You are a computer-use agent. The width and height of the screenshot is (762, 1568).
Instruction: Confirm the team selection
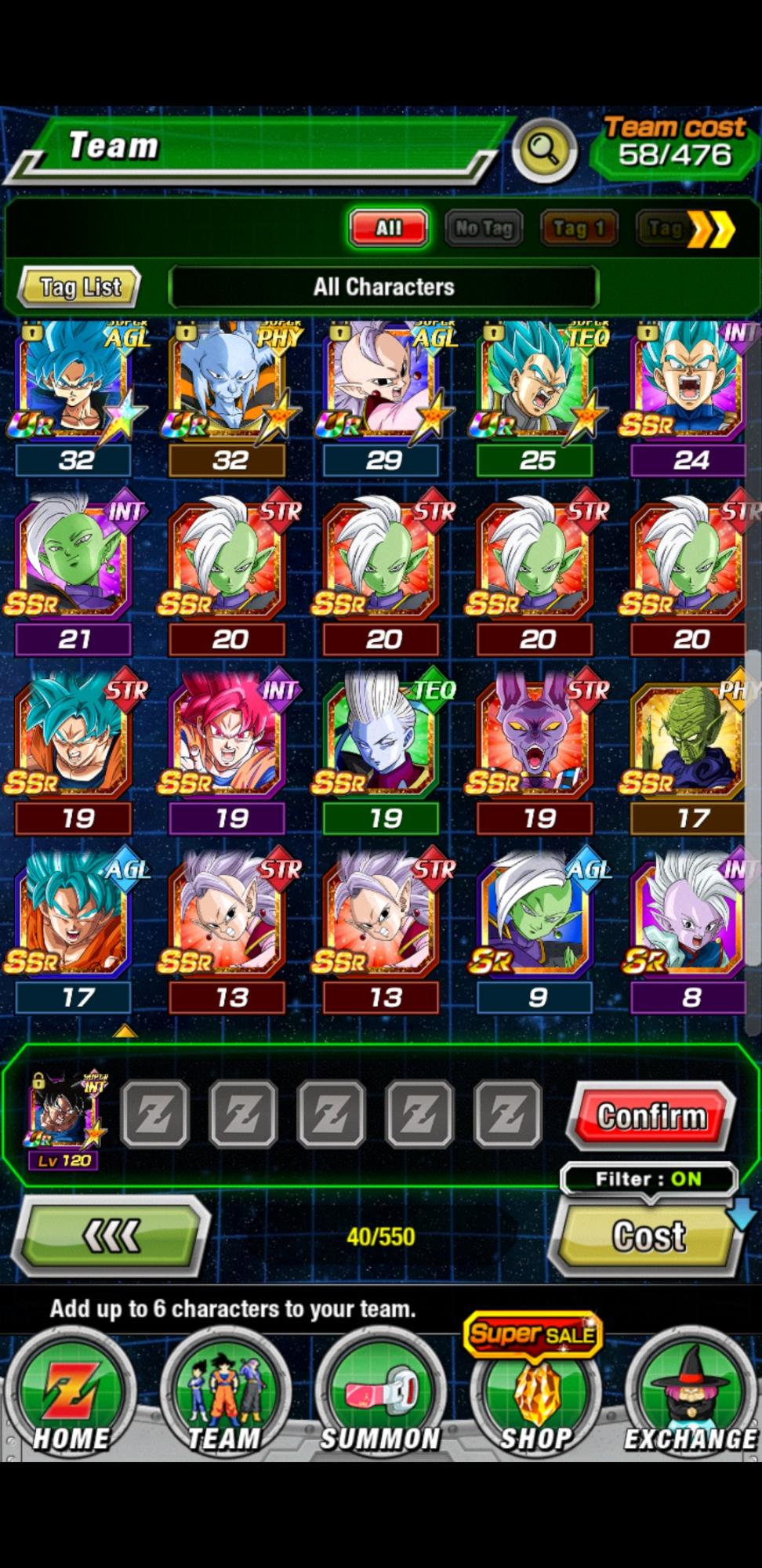click(x=651, y=1116)
